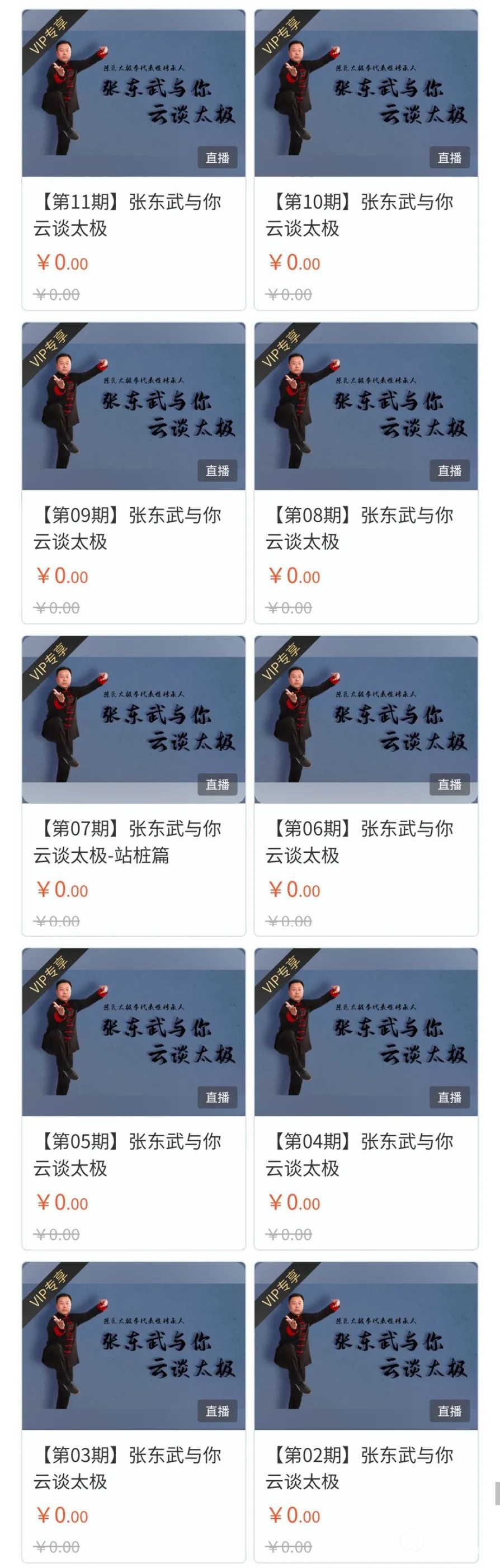500x1568 pixels.
Task: Choose the 第04期 云谈太极 course card
Action: (x=365, y=1154)
